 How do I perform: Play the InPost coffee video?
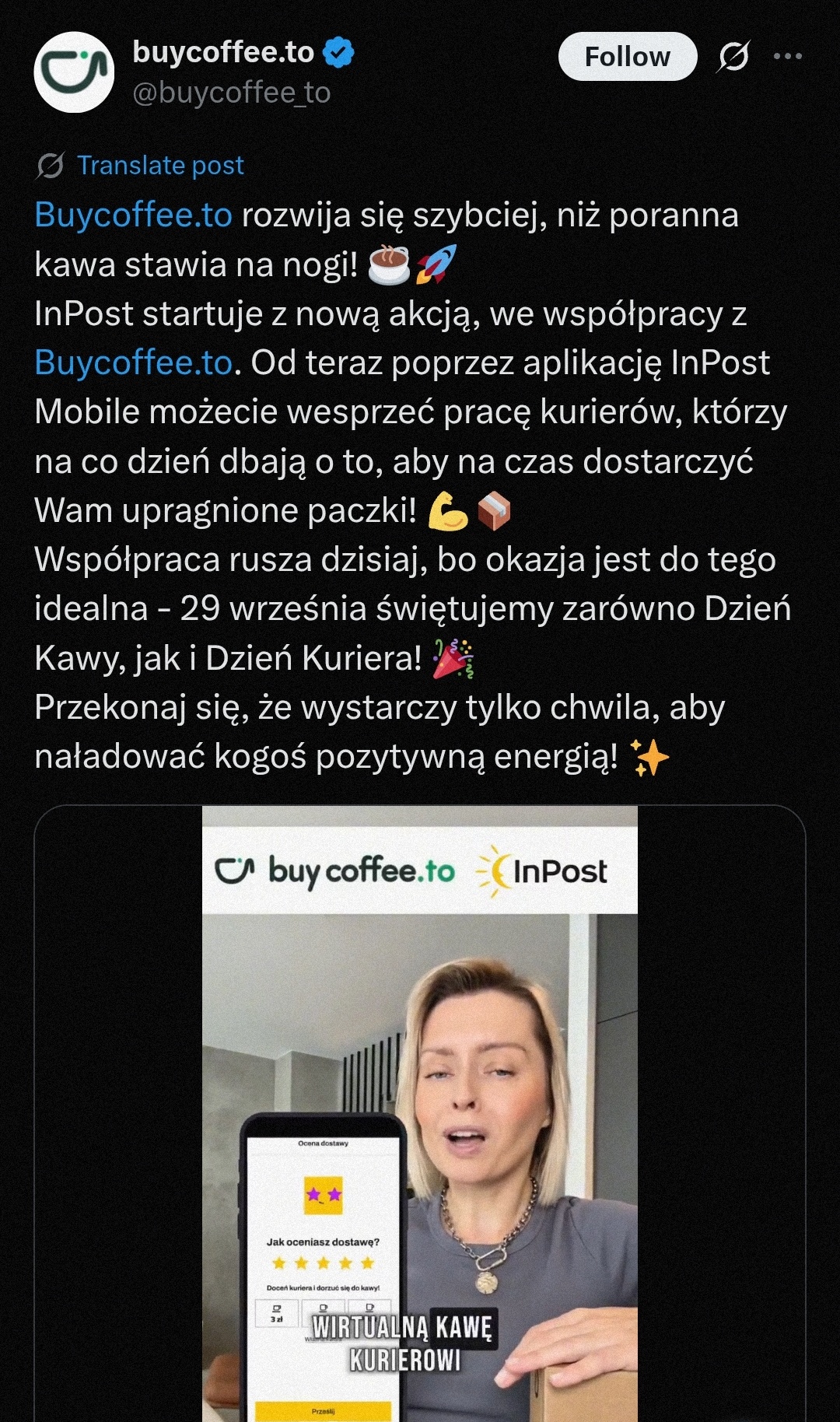pos(419,1112)
